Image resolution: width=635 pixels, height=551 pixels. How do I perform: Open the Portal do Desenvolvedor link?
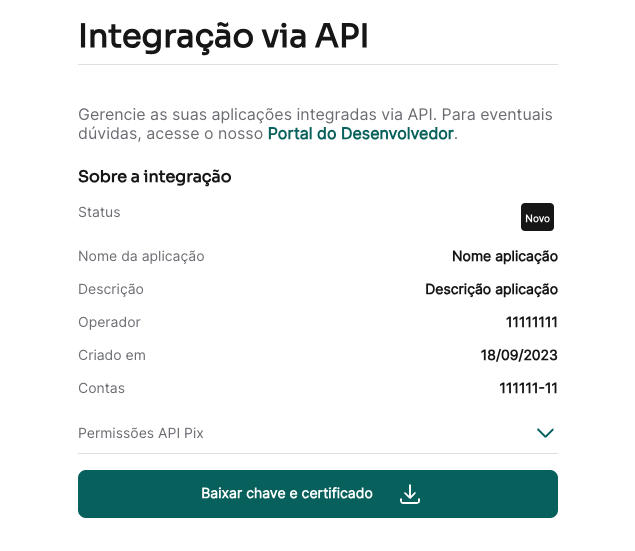click(360, 133)
